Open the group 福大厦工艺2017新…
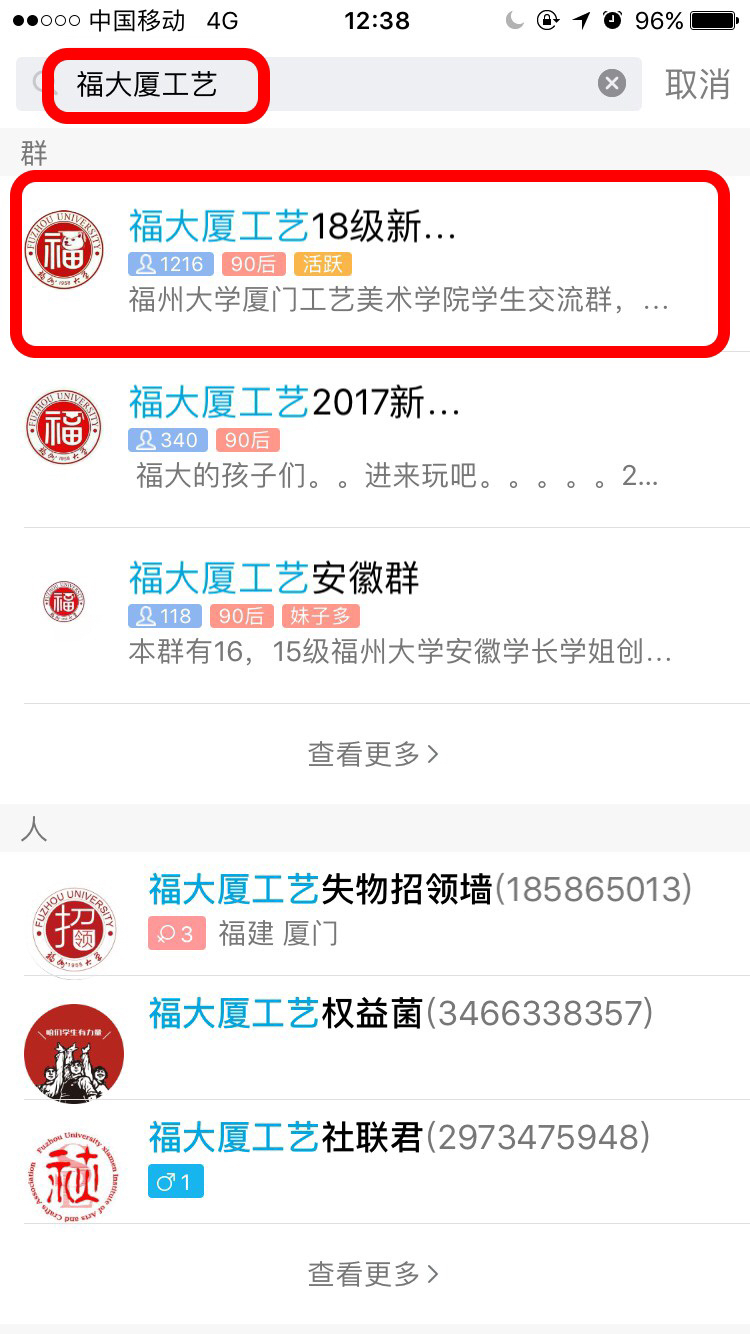Image resolution: width=750 pixels, height=1334 pixels. [x=375, y=438]
